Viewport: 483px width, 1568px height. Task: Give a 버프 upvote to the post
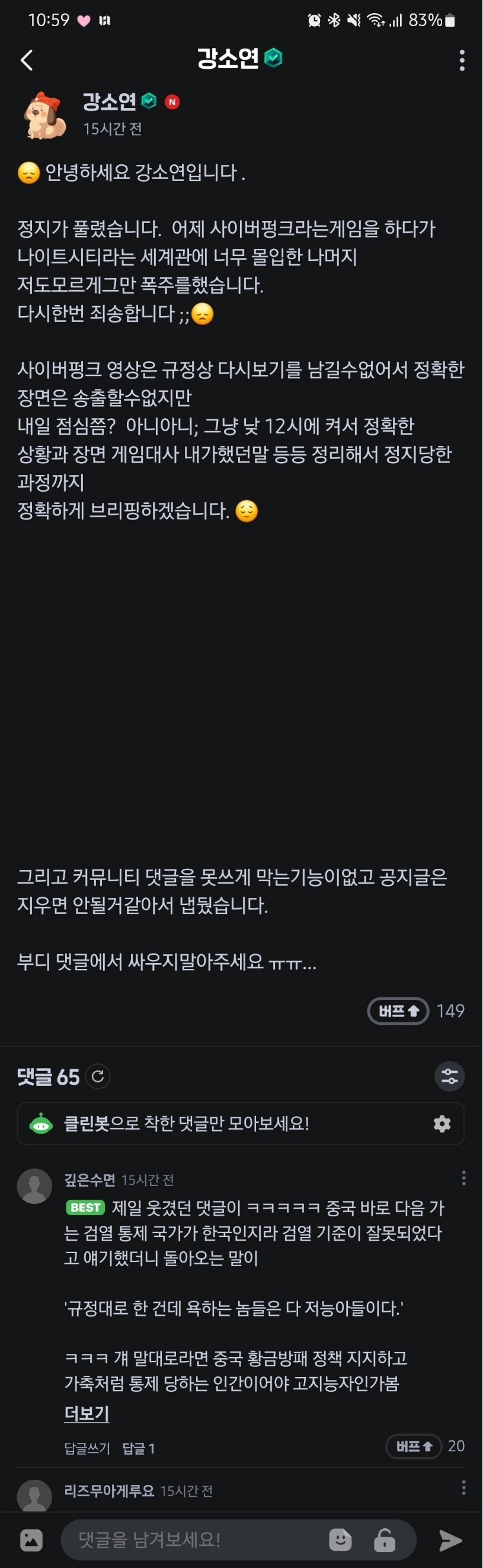(398, 1011)
